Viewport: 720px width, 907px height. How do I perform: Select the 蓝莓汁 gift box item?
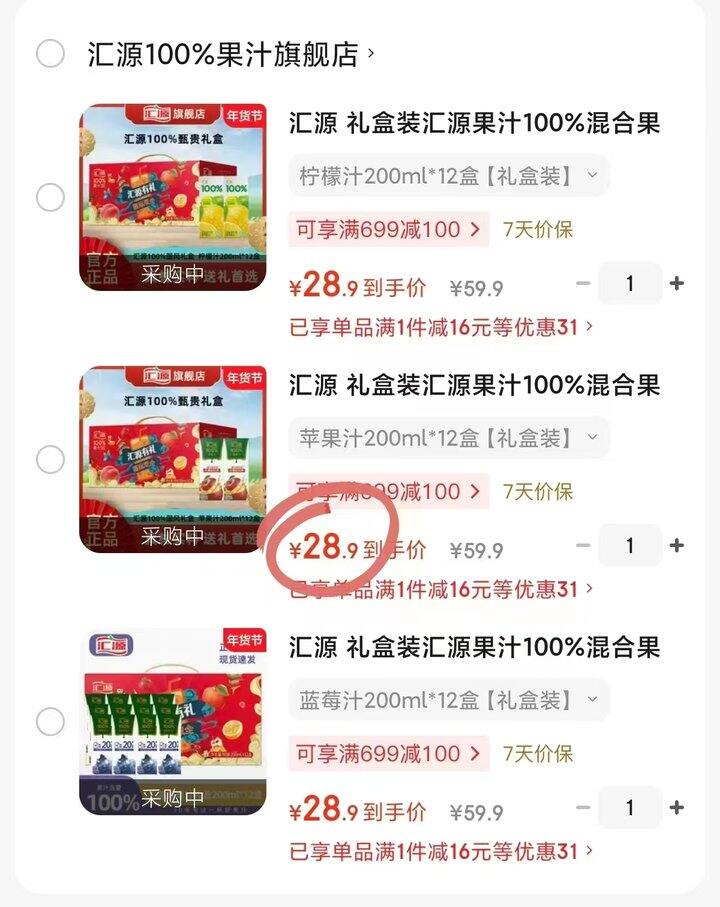pos(50,721)
